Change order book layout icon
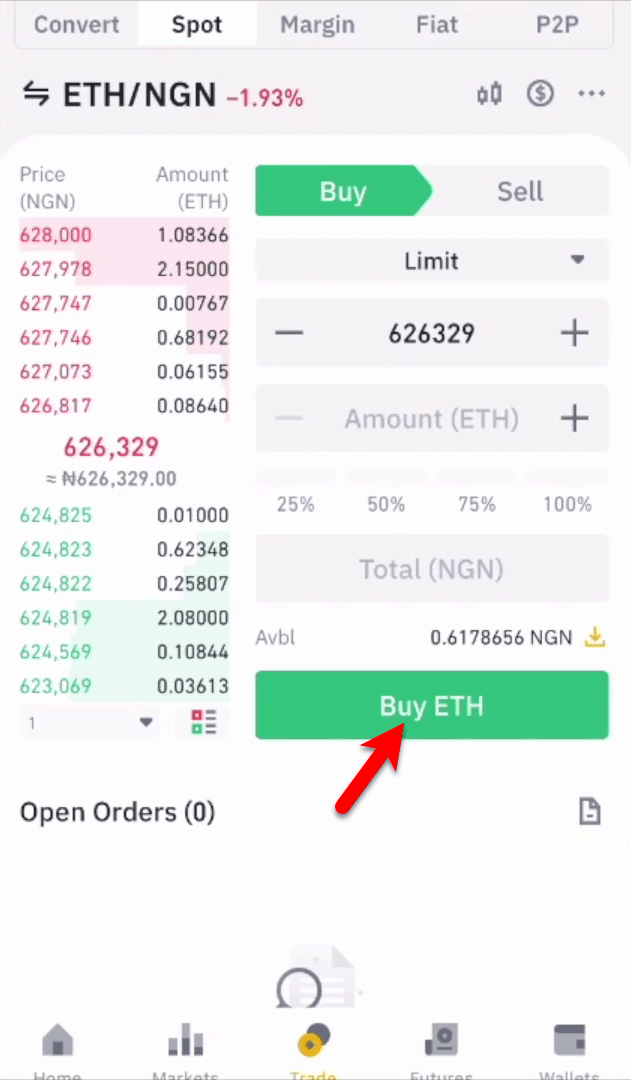This screenshot has width=631, height=1080. (204, 722)
